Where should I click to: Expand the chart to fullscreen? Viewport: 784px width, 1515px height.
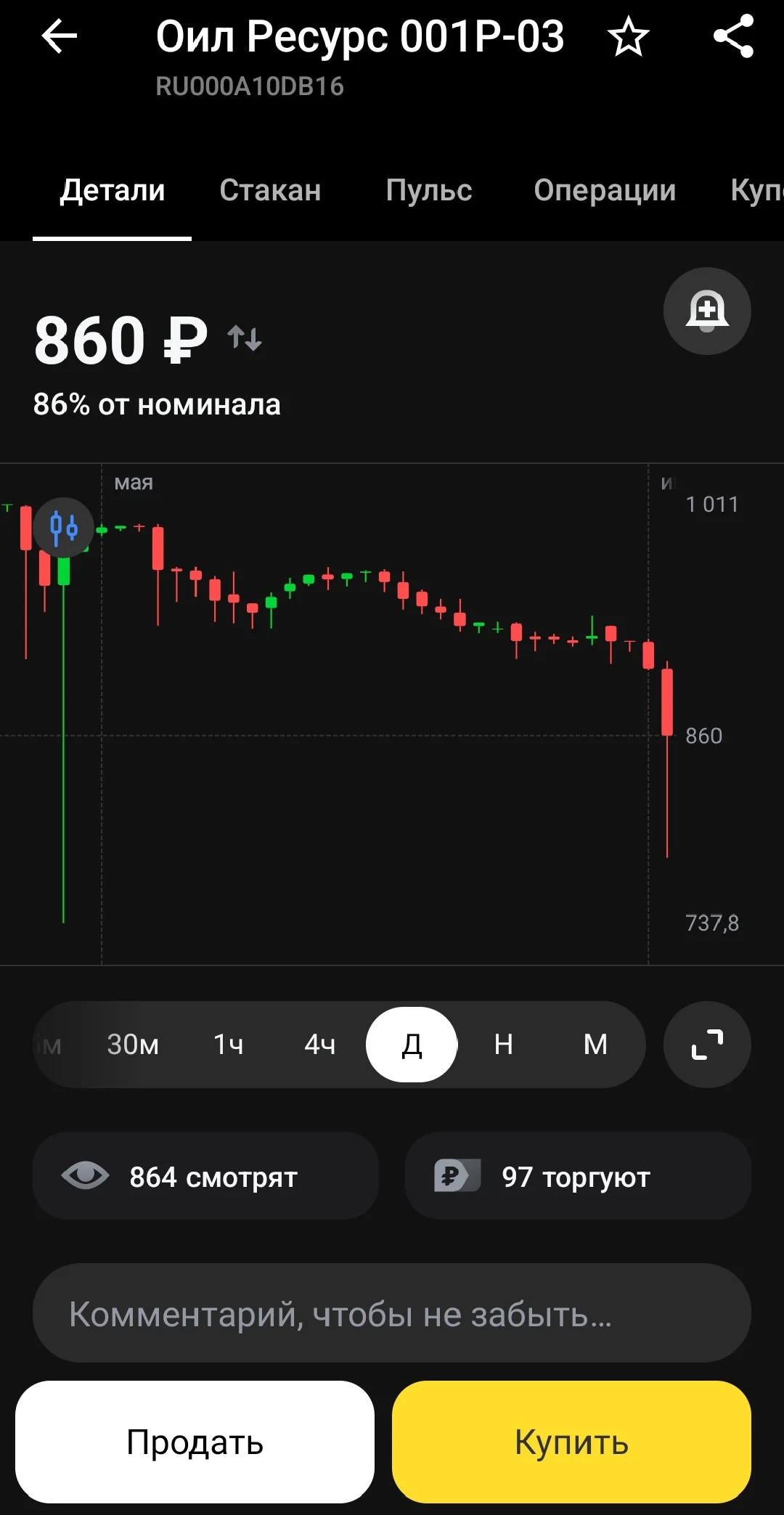point(707,1045)
